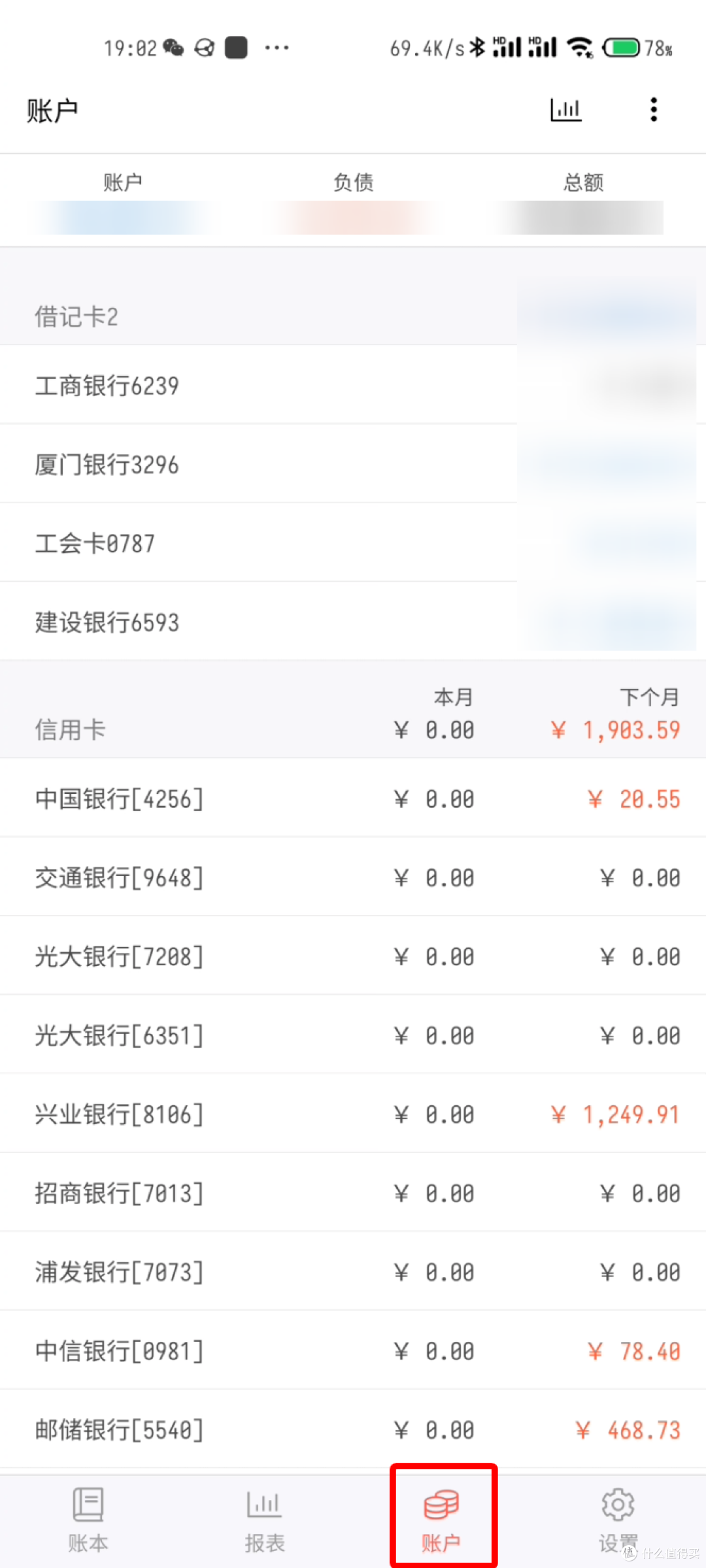Open the three-dot overflow menu
The height and width of the screenshot is (1568, 706).
pyautogui.click(x=653, y=110)
